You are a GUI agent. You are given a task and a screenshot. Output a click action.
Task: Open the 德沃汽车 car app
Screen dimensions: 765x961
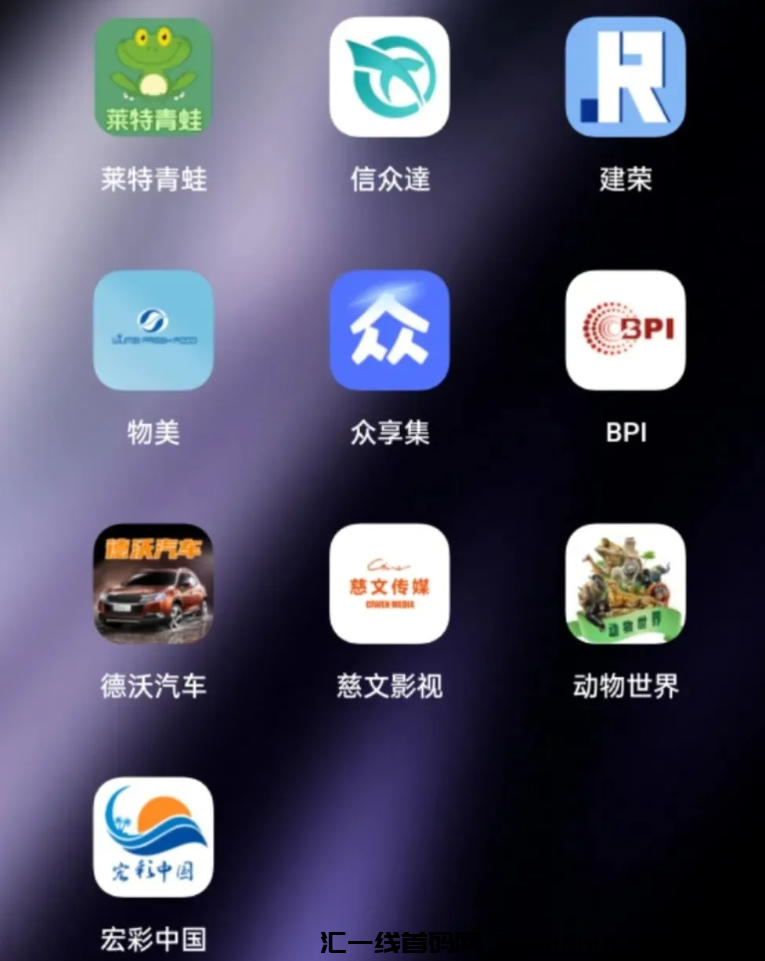tap(153, 584)
